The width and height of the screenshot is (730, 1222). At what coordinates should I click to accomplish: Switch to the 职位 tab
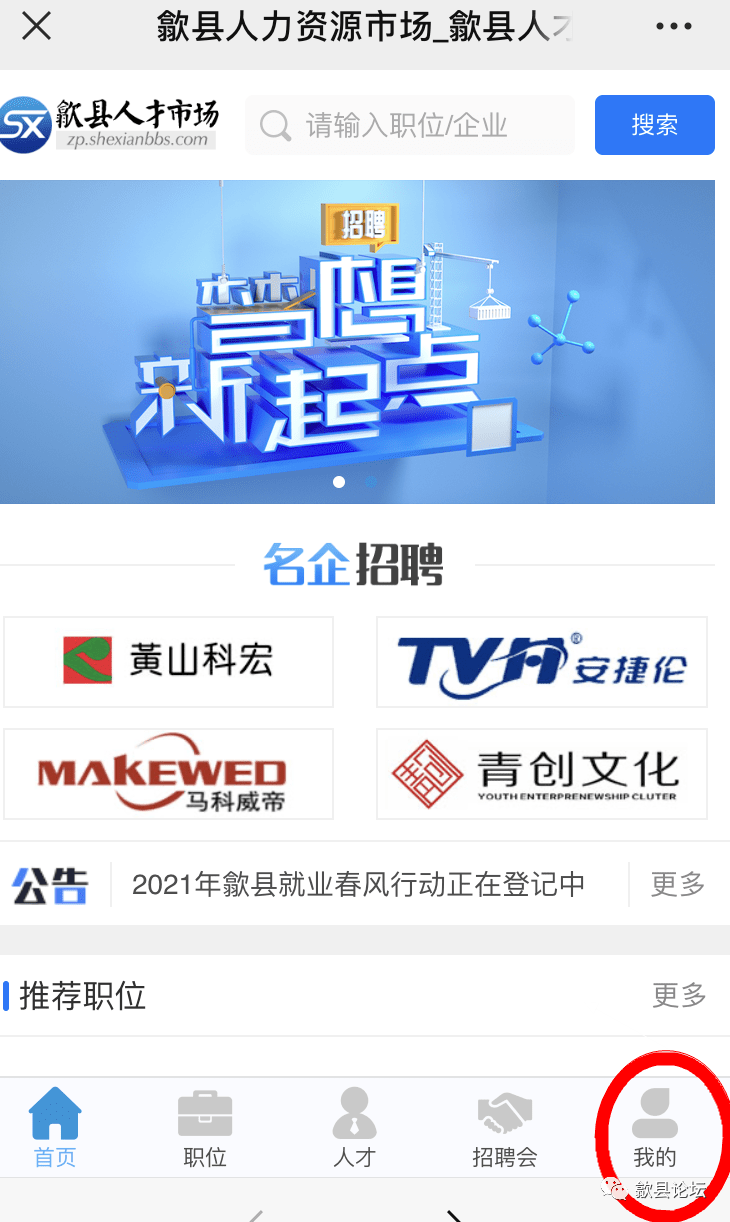pos(205,1128)
